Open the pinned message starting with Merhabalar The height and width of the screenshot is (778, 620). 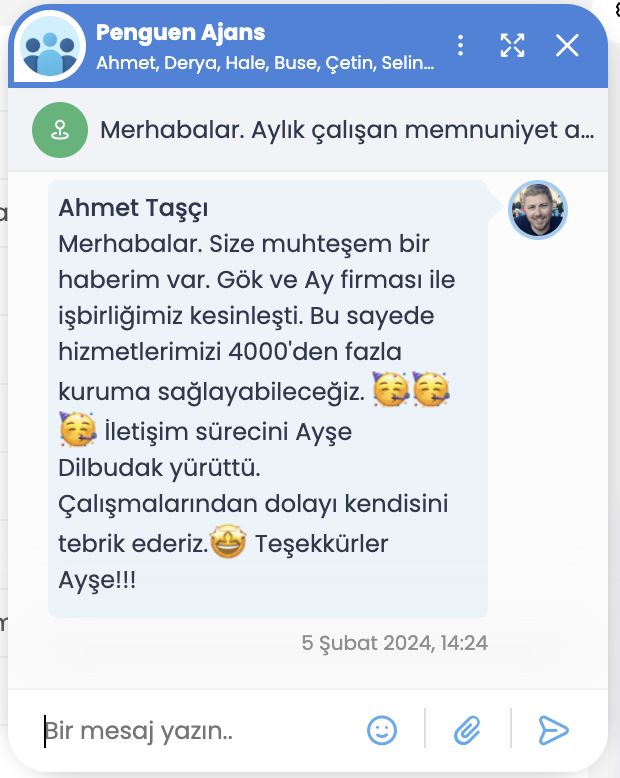click(x=346, y=130)
